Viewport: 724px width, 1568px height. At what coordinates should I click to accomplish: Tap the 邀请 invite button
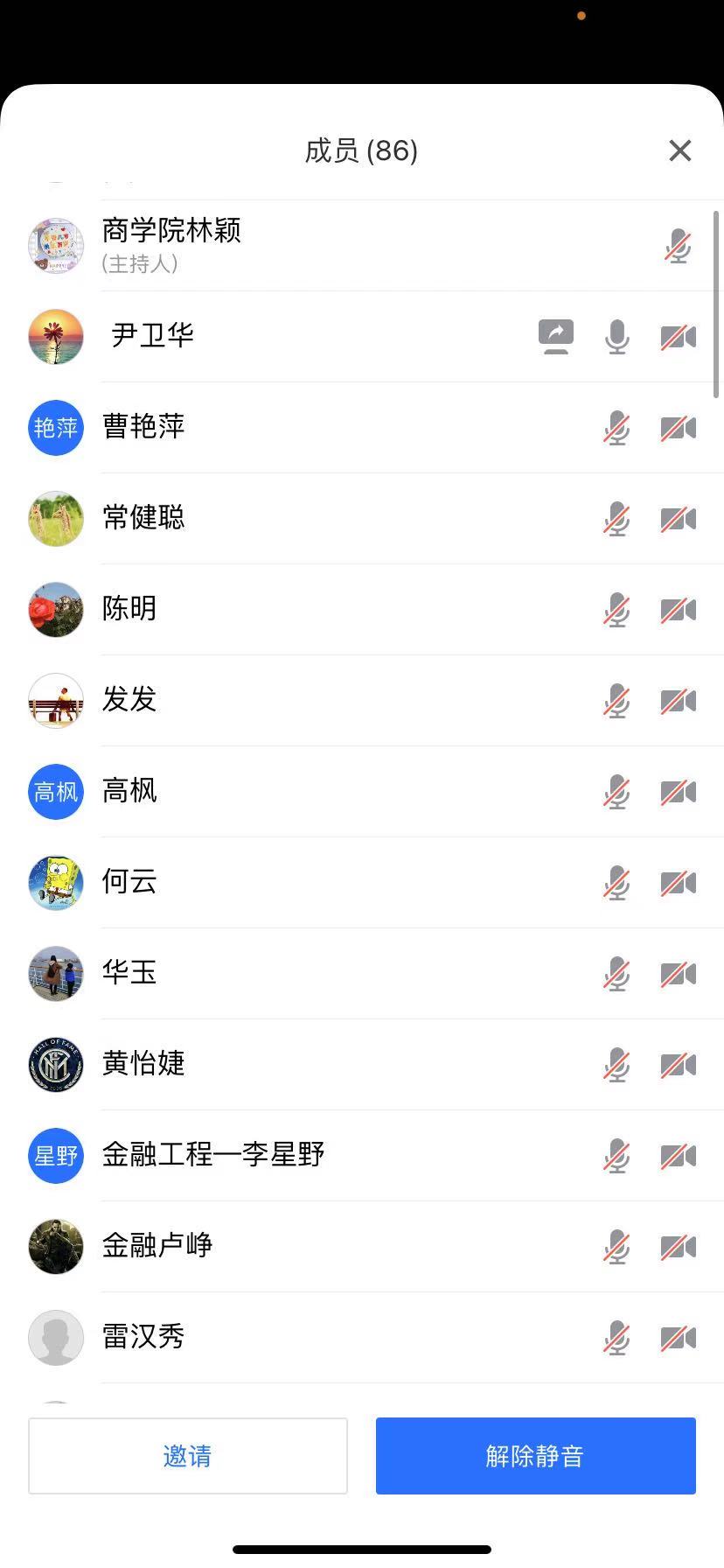188,1456
